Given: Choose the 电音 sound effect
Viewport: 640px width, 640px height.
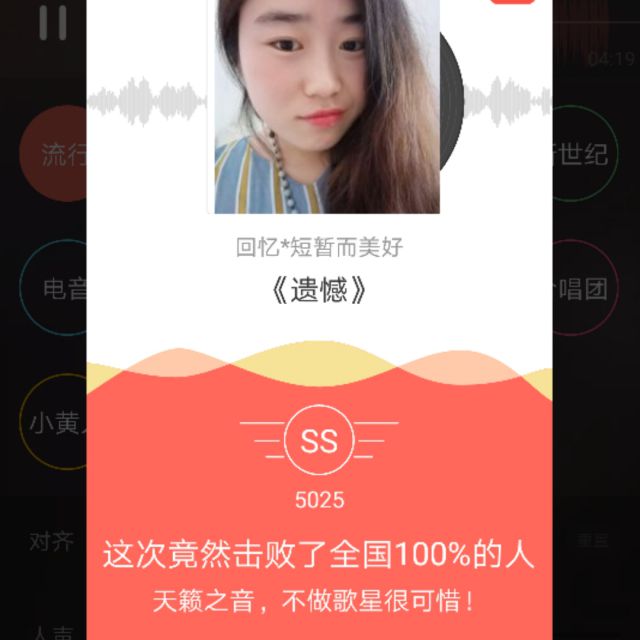Looking at the screenshot, I should [x=56, y=290].
